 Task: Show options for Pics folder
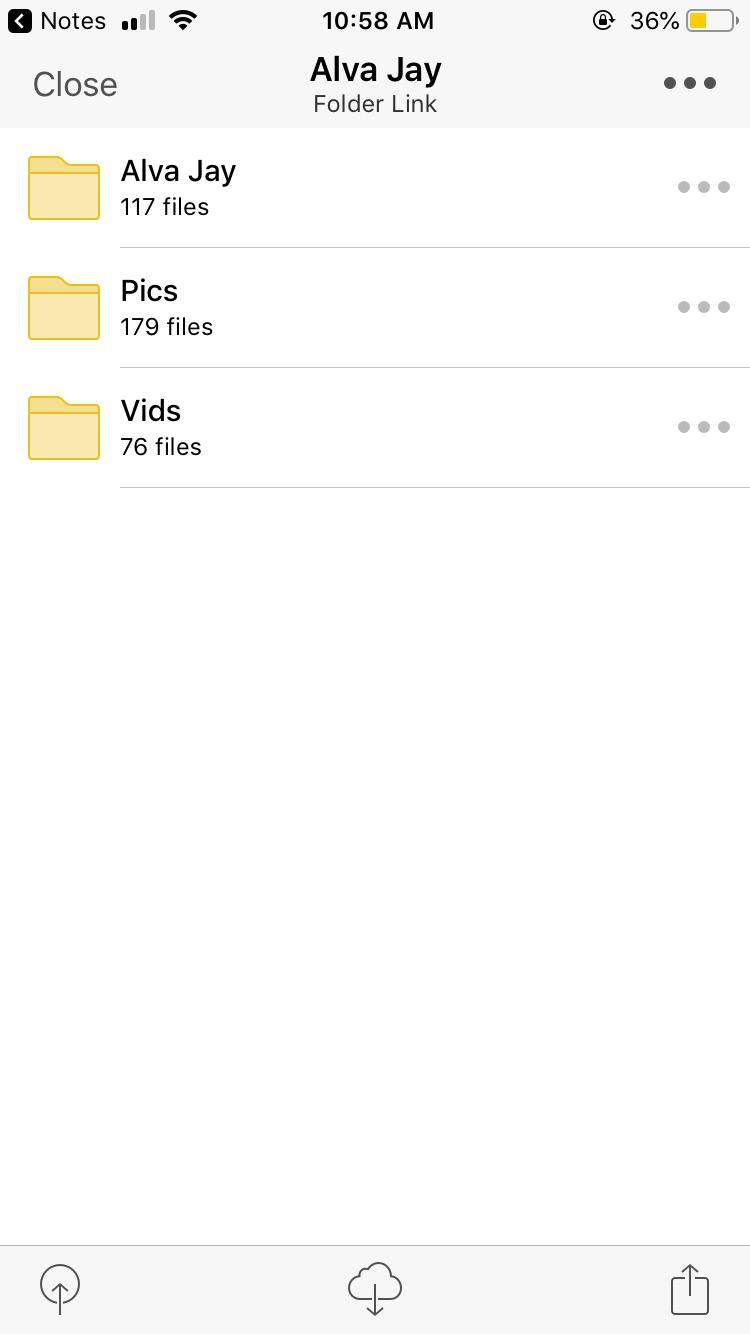[x=703, y=307]
